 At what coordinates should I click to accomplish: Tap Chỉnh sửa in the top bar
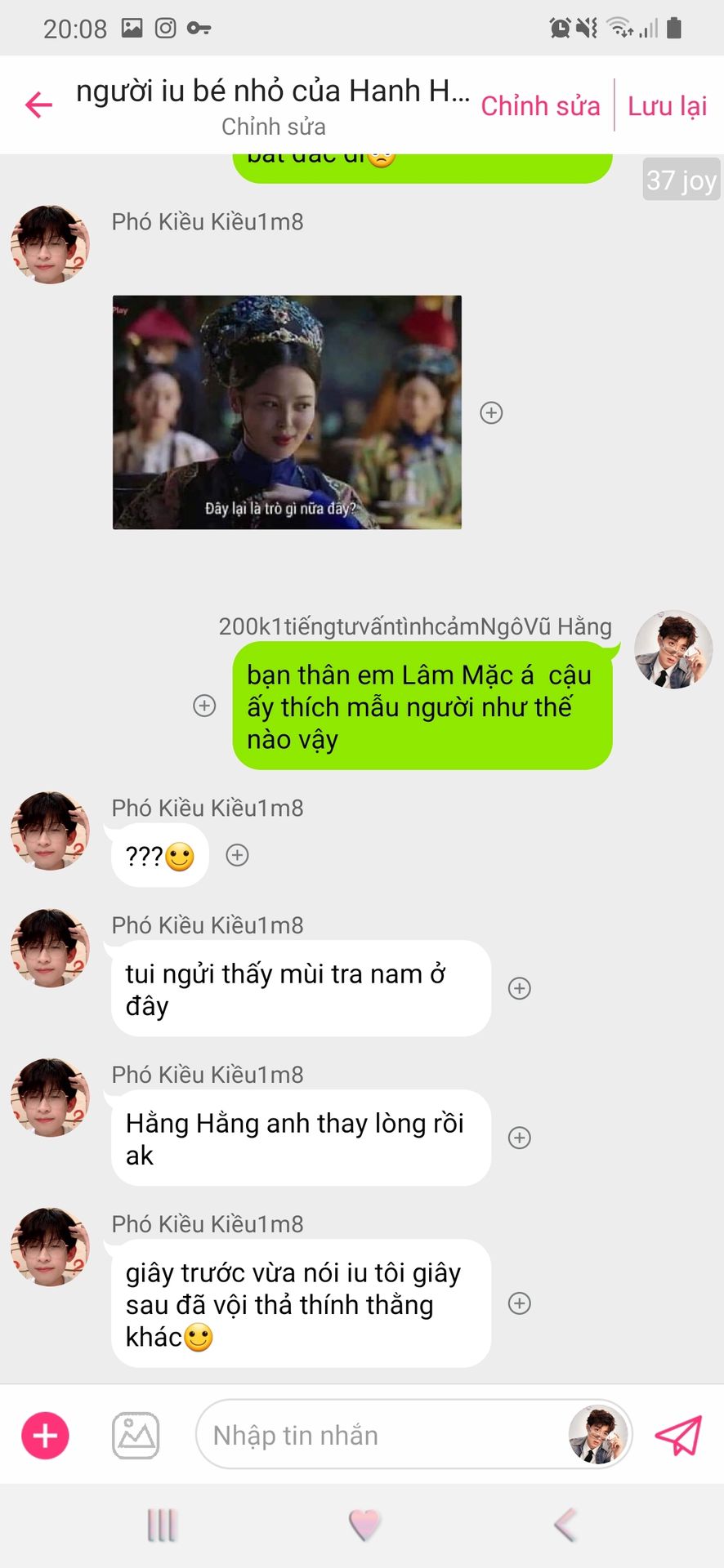point(540,106)
